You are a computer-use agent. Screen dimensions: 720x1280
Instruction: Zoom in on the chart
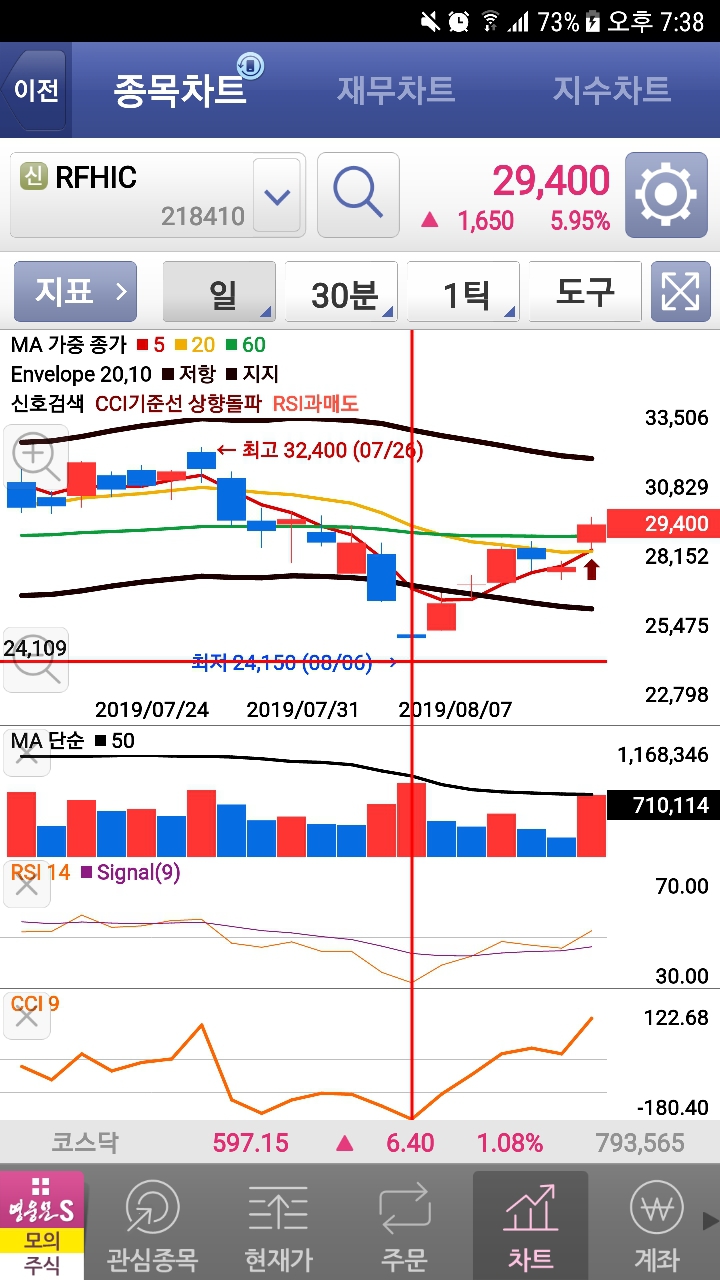tap(36, 458)
